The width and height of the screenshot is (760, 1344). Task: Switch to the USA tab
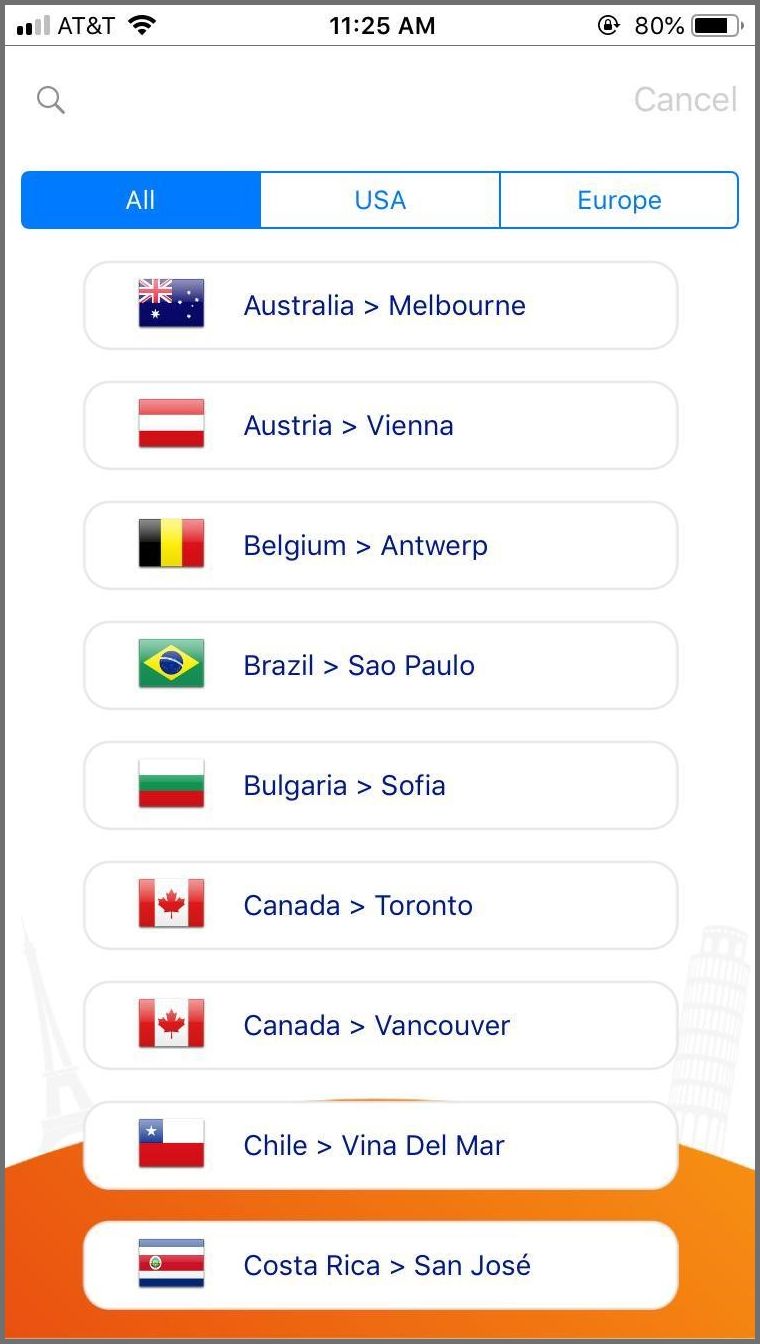(380, 200)
